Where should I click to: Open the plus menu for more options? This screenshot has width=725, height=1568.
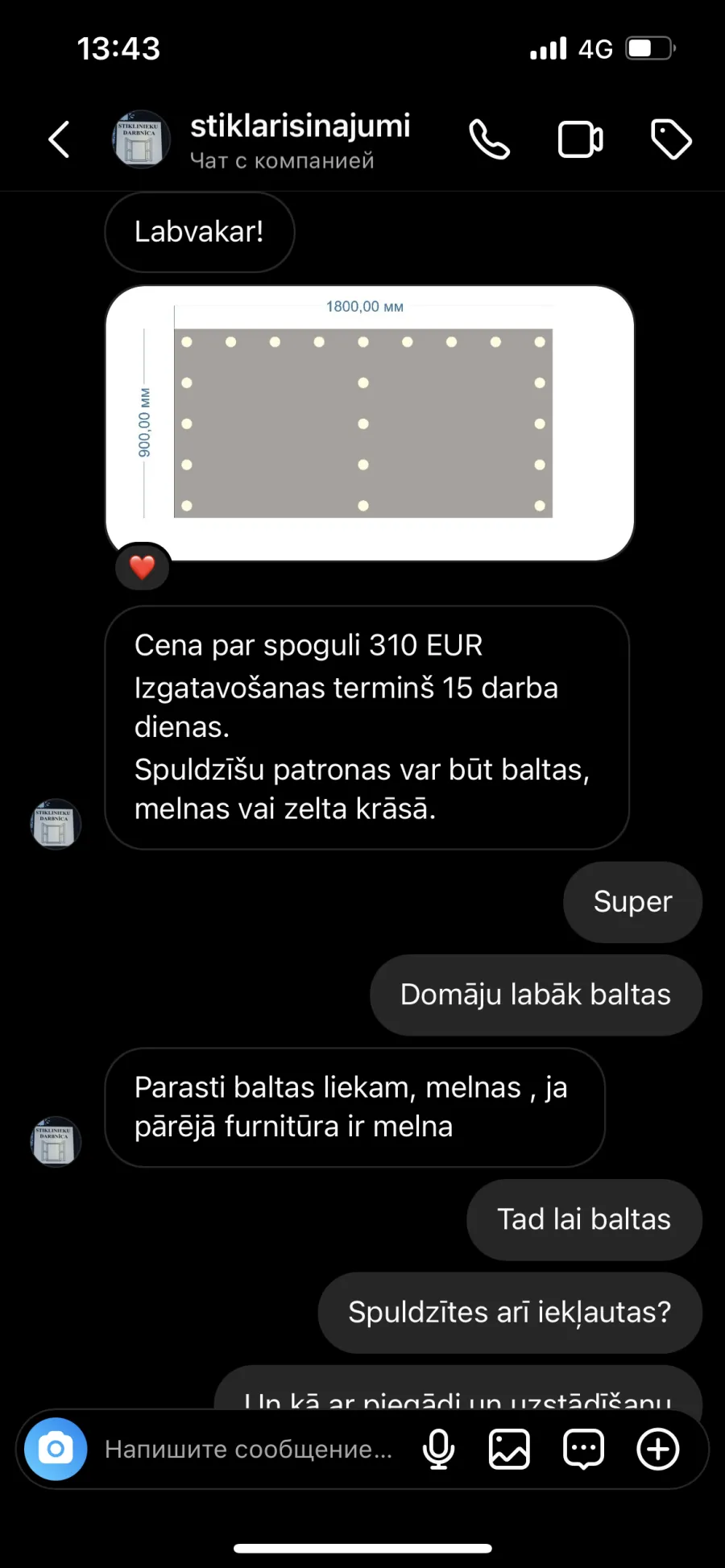tap(658, 1449)
